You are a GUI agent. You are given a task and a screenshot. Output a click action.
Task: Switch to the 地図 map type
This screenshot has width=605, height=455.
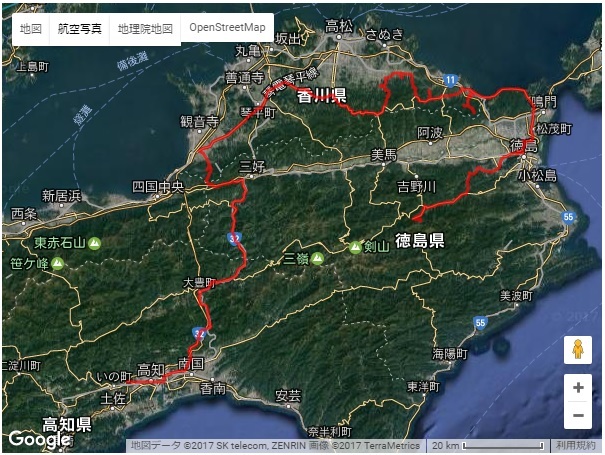pos(31,28)
